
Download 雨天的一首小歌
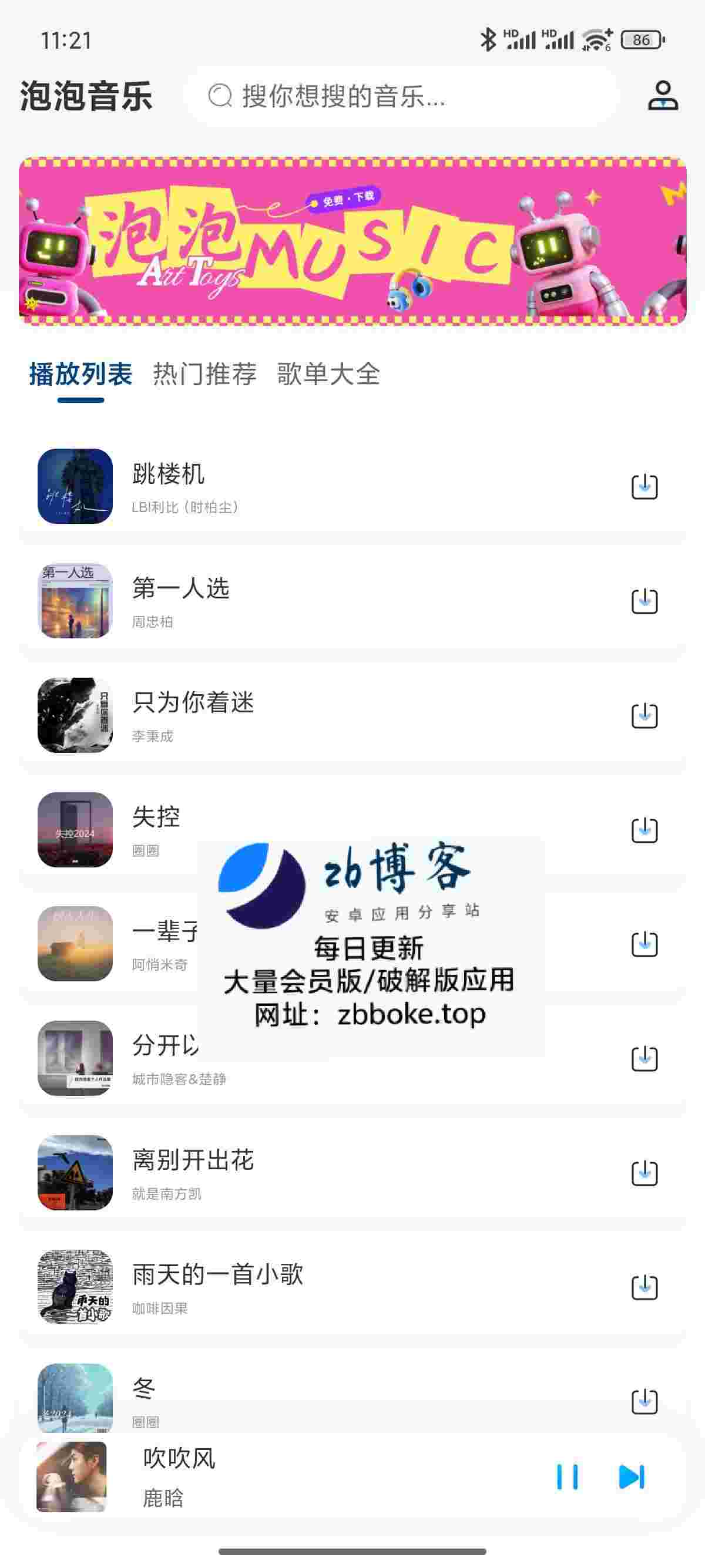coord(644,1287)
